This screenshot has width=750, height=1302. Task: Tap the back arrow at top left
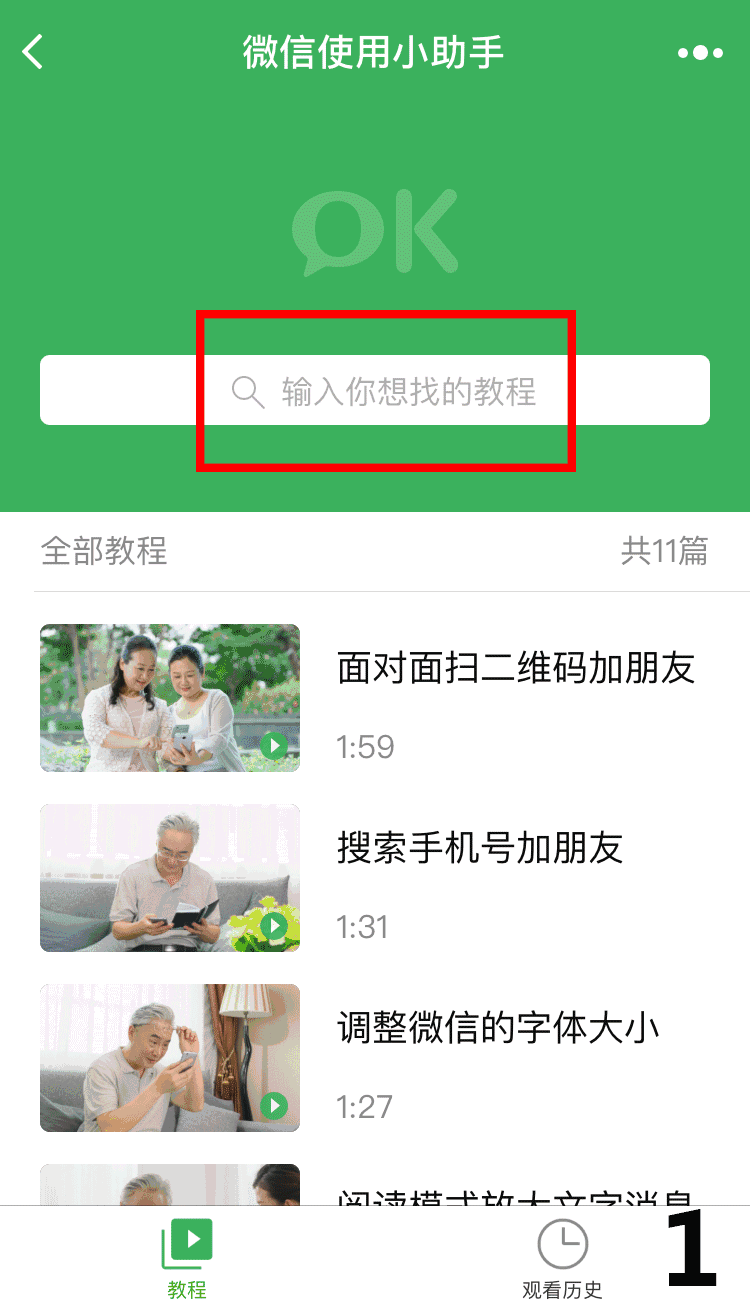pyautogui.click(x=33, y=52)
